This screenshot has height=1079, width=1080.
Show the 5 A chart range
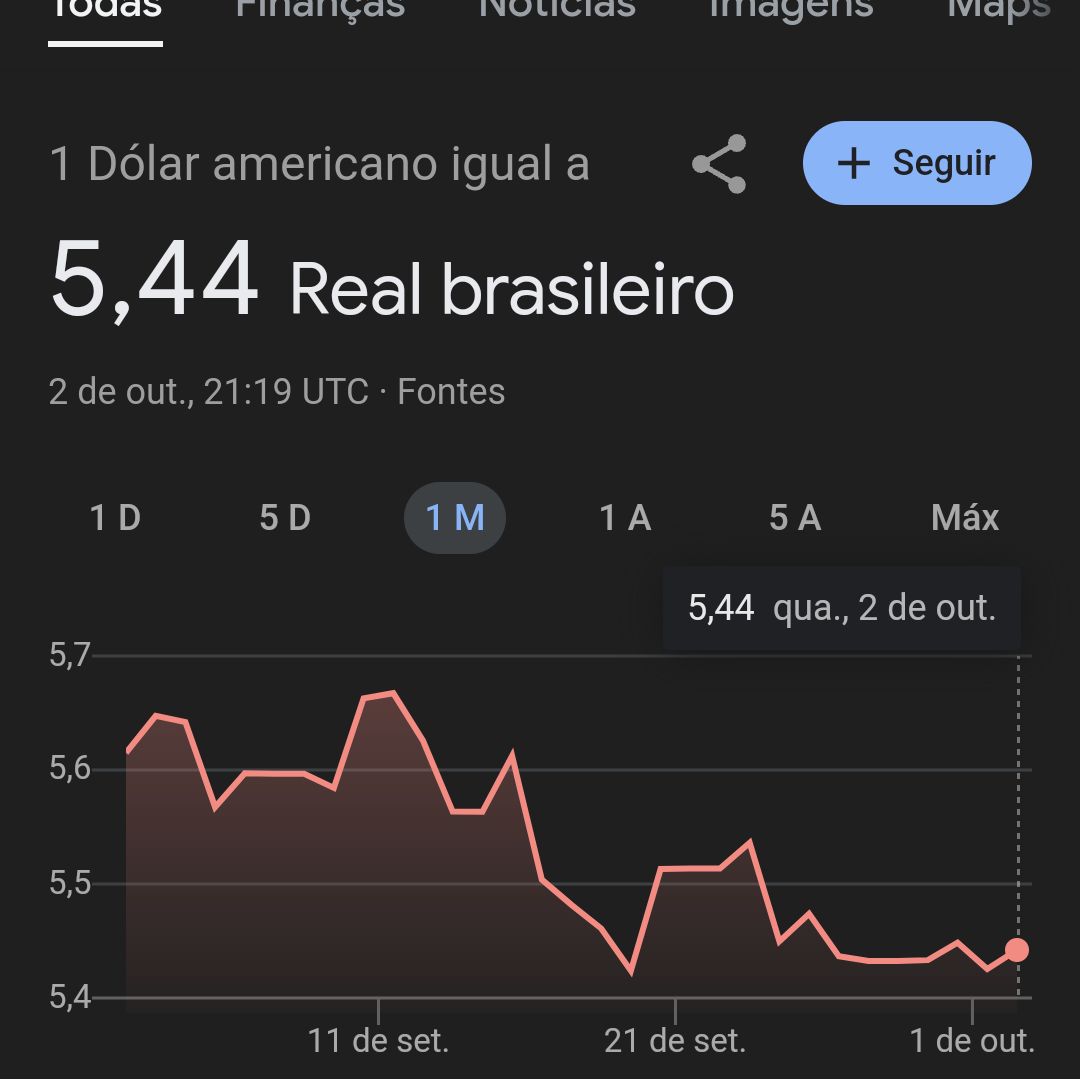795,518
